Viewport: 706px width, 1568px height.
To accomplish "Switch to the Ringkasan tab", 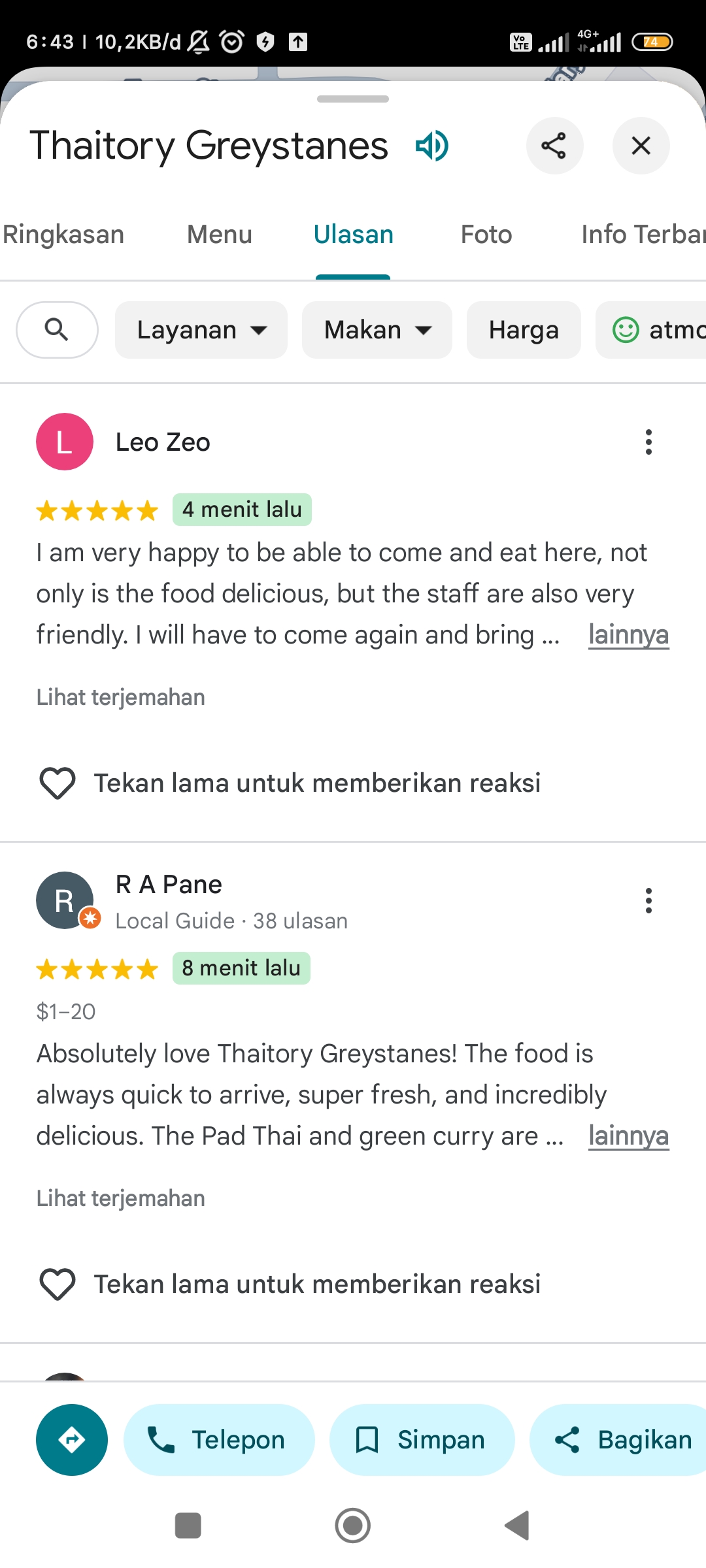I will click(63, 235).
